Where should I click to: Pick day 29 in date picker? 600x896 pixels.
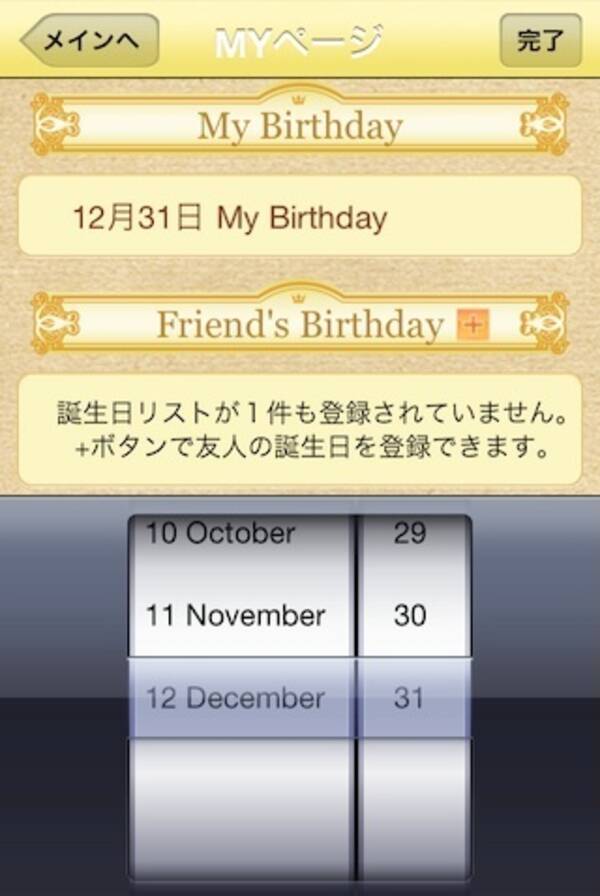coord(410,533)
